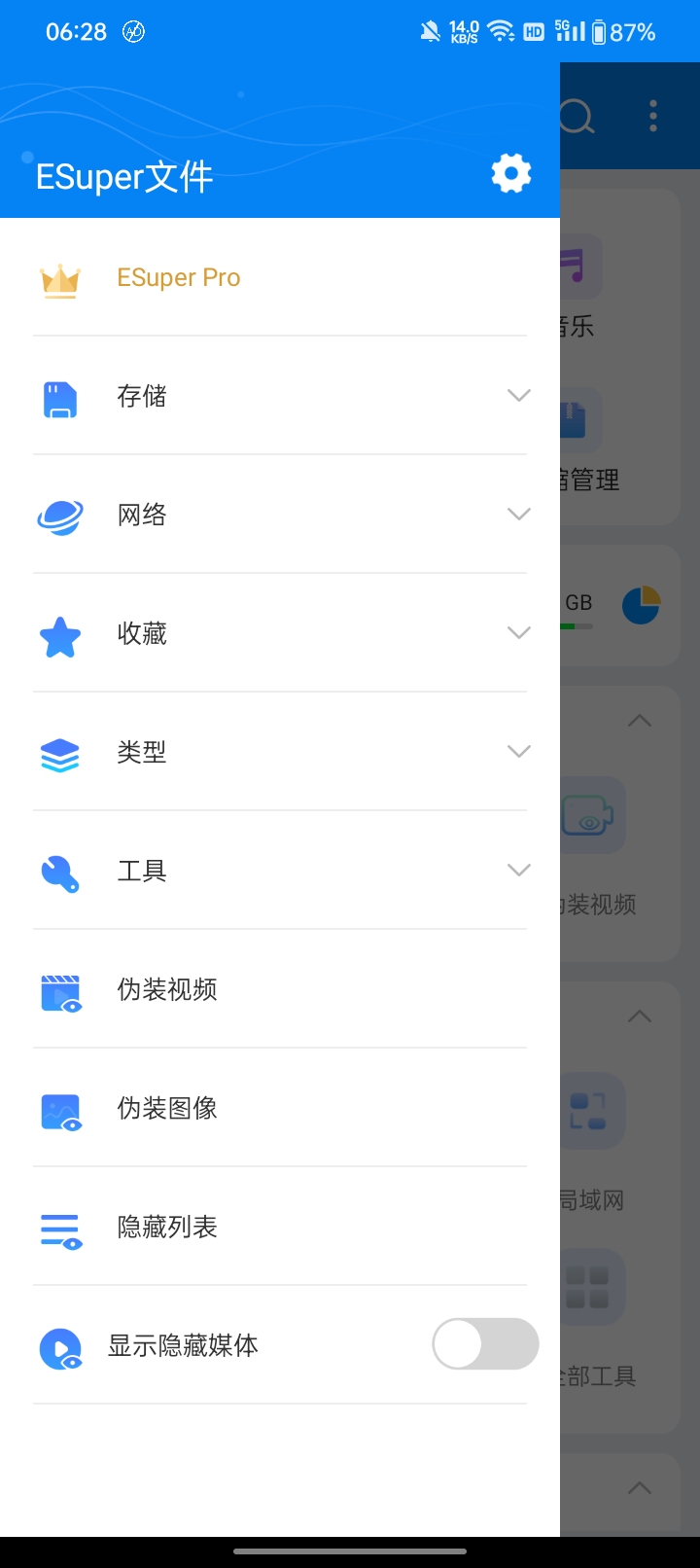Expand the 网络 section

pos(280,515)
